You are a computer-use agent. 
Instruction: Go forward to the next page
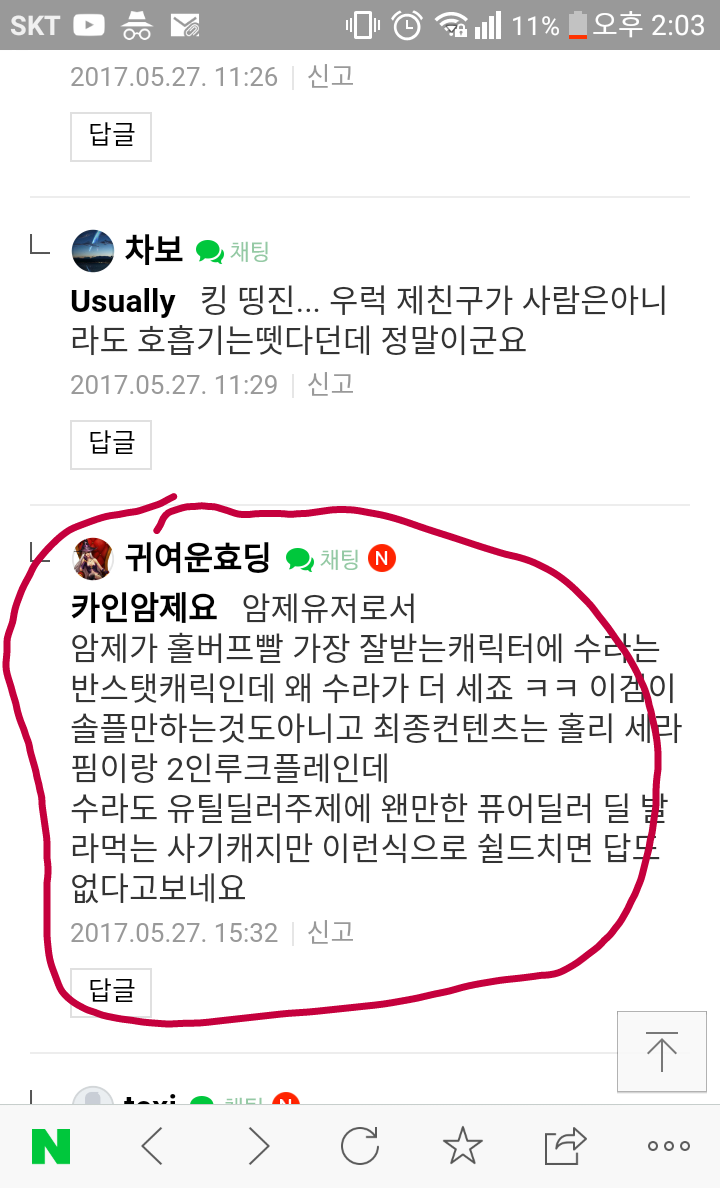(258, 1146)
